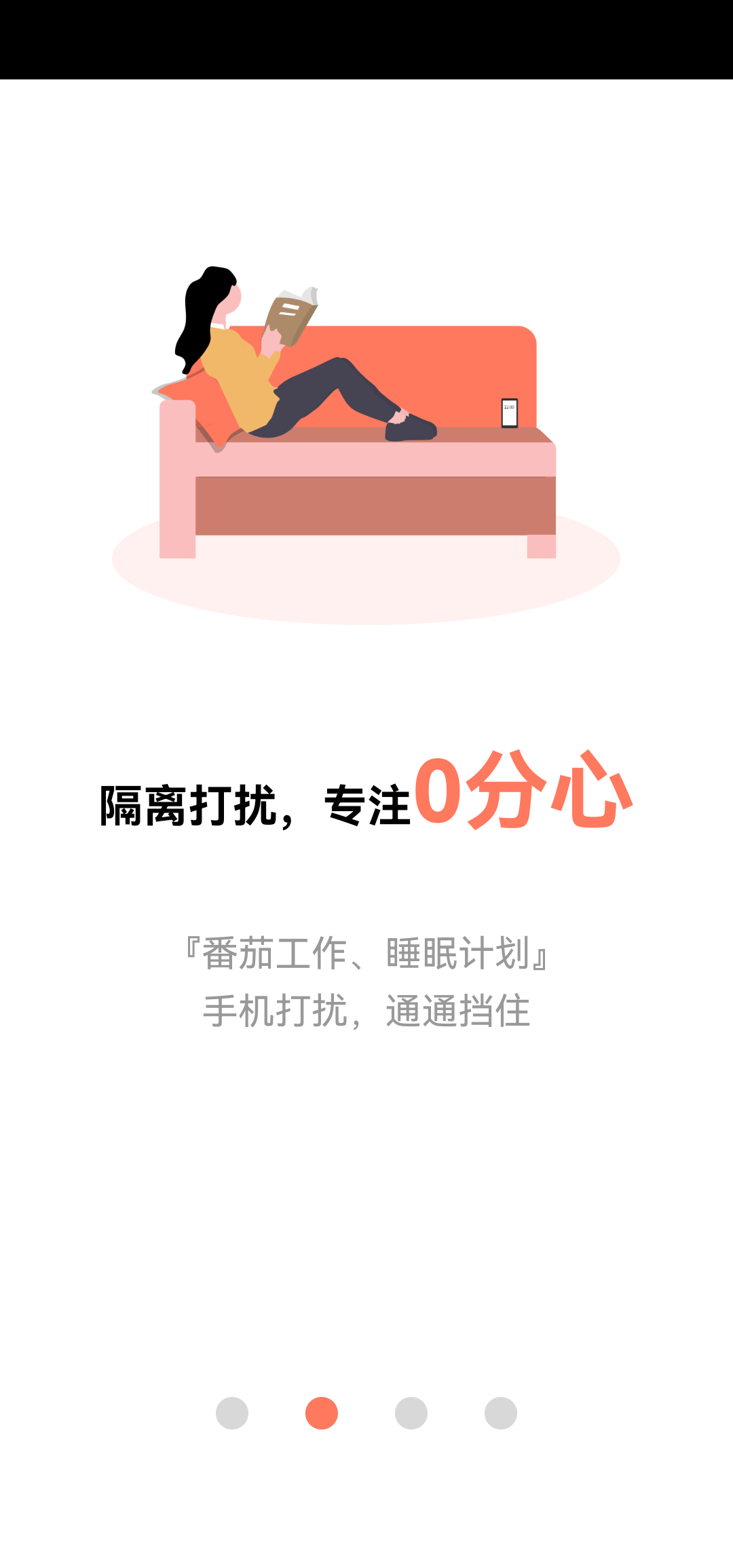
Task: Select the highlighted second page dot
Action: [x=322, y=1413]
